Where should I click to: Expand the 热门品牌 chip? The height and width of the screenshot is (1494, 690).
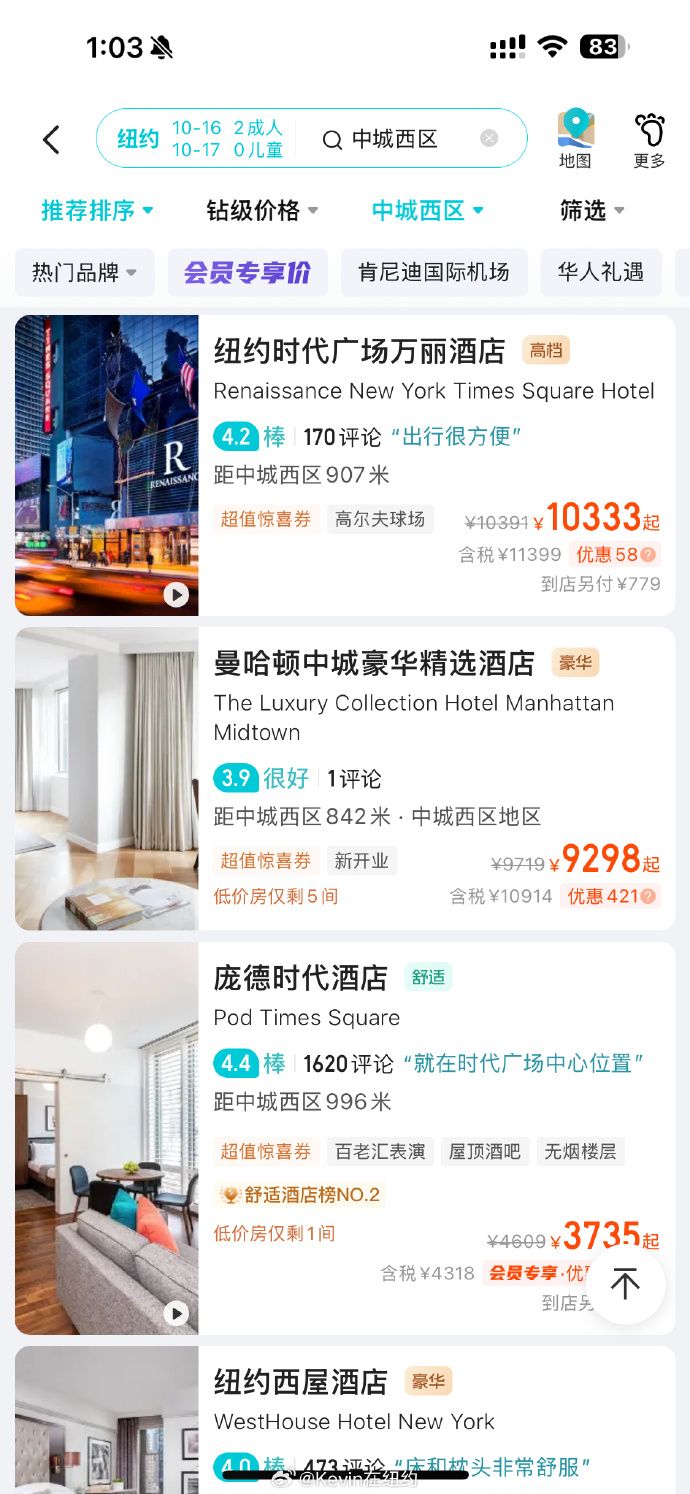click(x=85, y=272)
